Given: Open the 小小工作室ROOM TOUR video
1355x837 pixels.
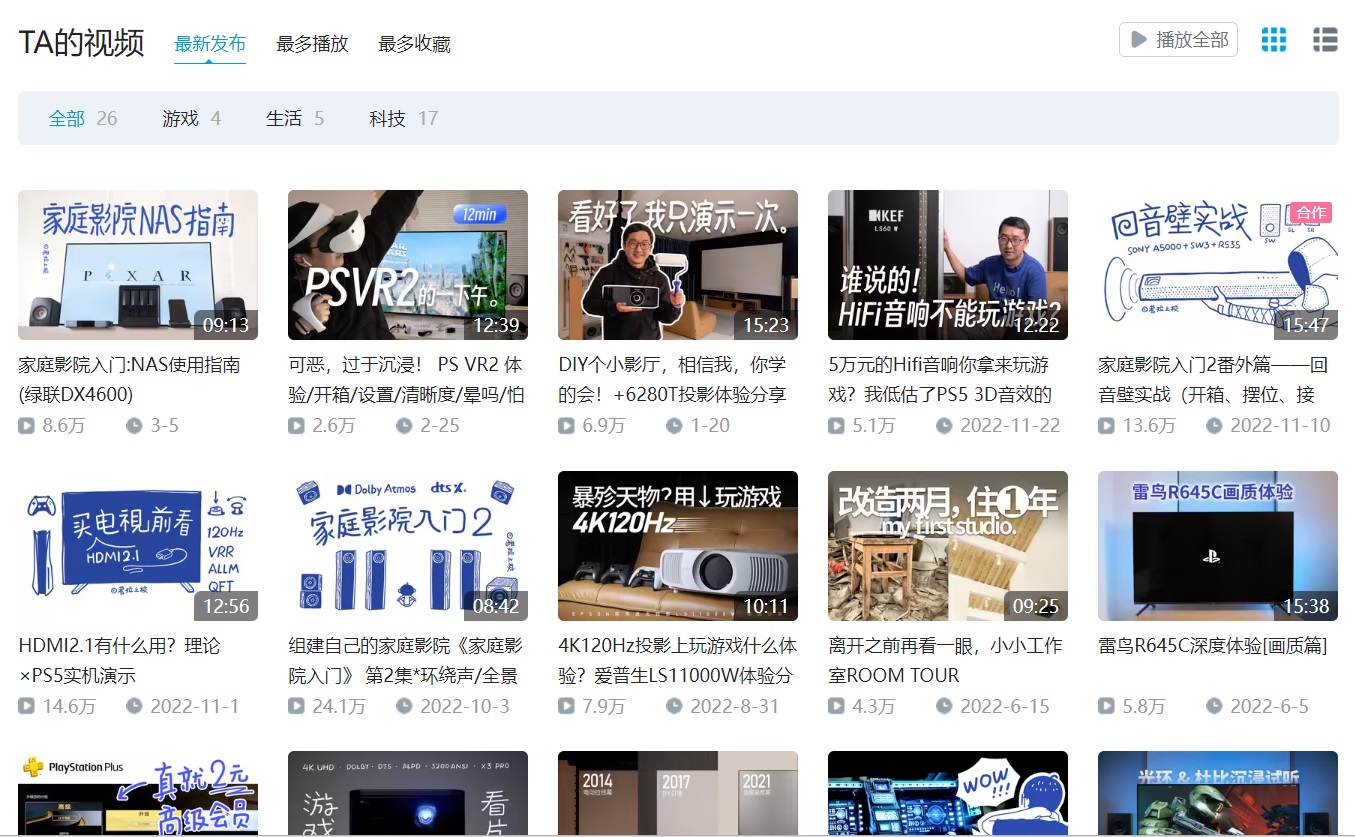Looking at the screenshot, I should coord(948,546).
